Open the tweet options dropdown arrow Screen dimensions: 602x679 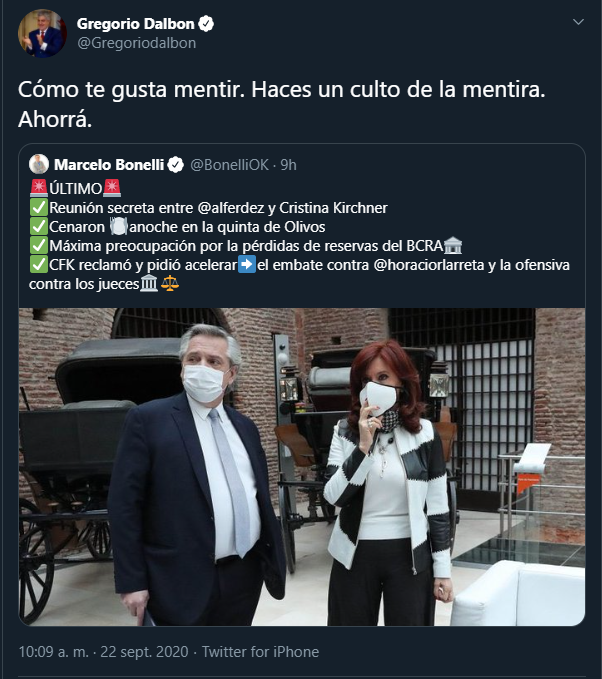578,23
